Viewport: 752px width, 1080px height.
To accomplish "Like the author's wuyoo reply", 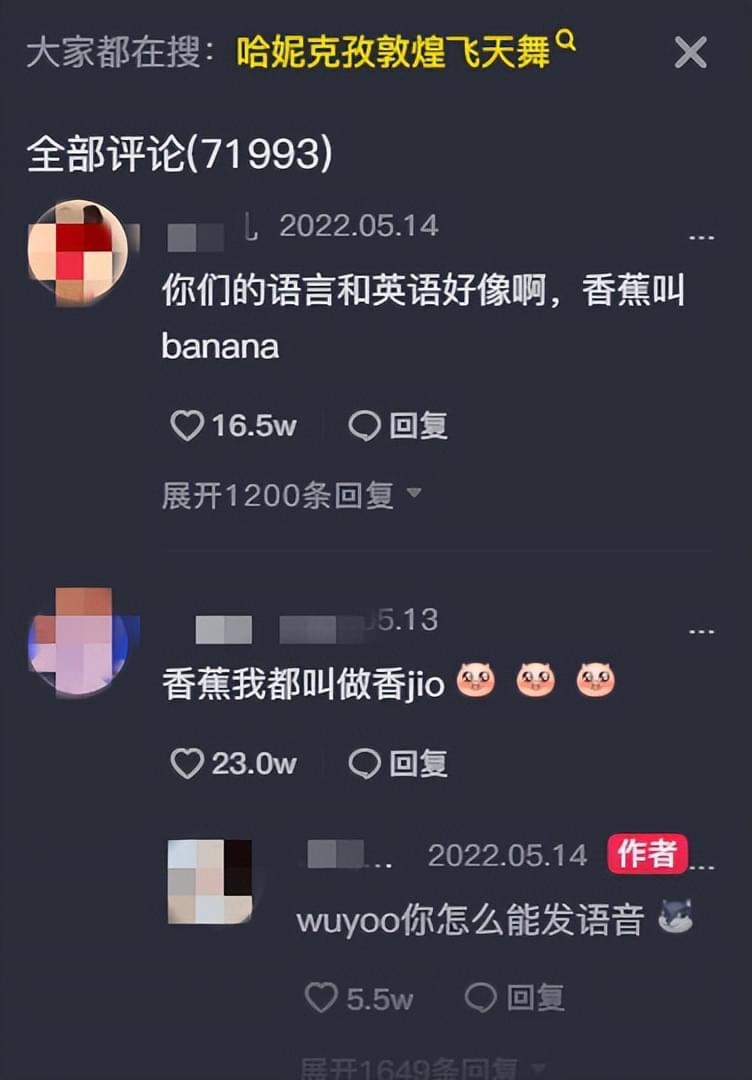I will click(321, 998).
